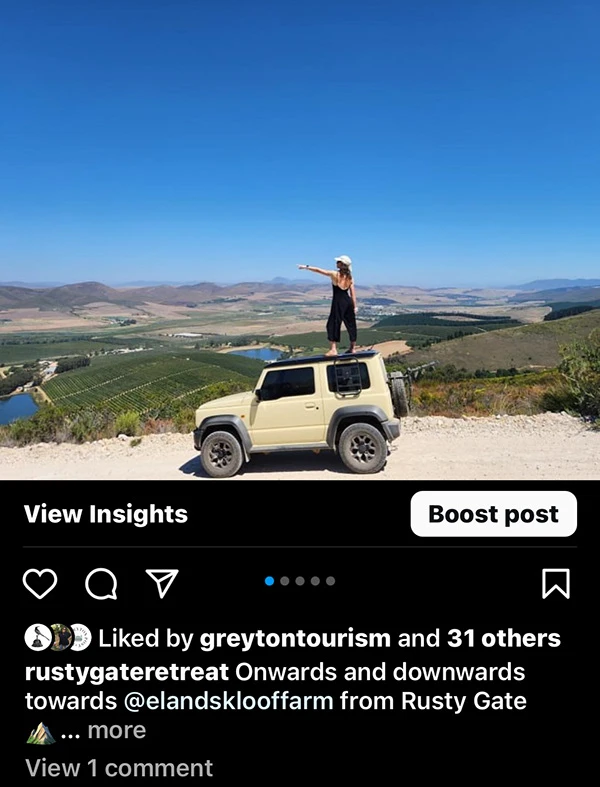Bookmark this post to saved
This screenshot has width=600, height=787.
pyautogui.click(x=556, y=583)
